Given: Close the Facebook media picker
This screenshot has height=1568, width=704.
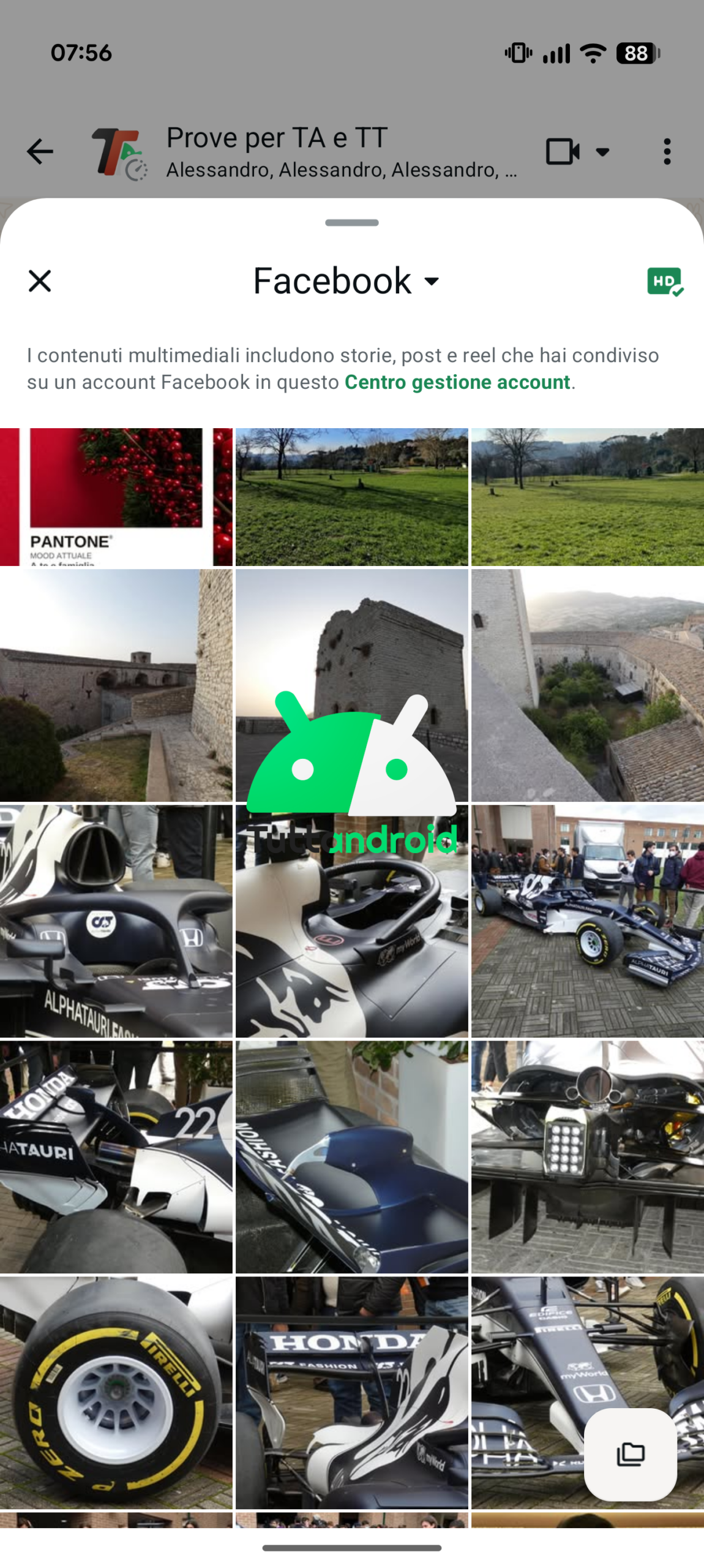Looking at the screenshot, I should click(40, 281).
